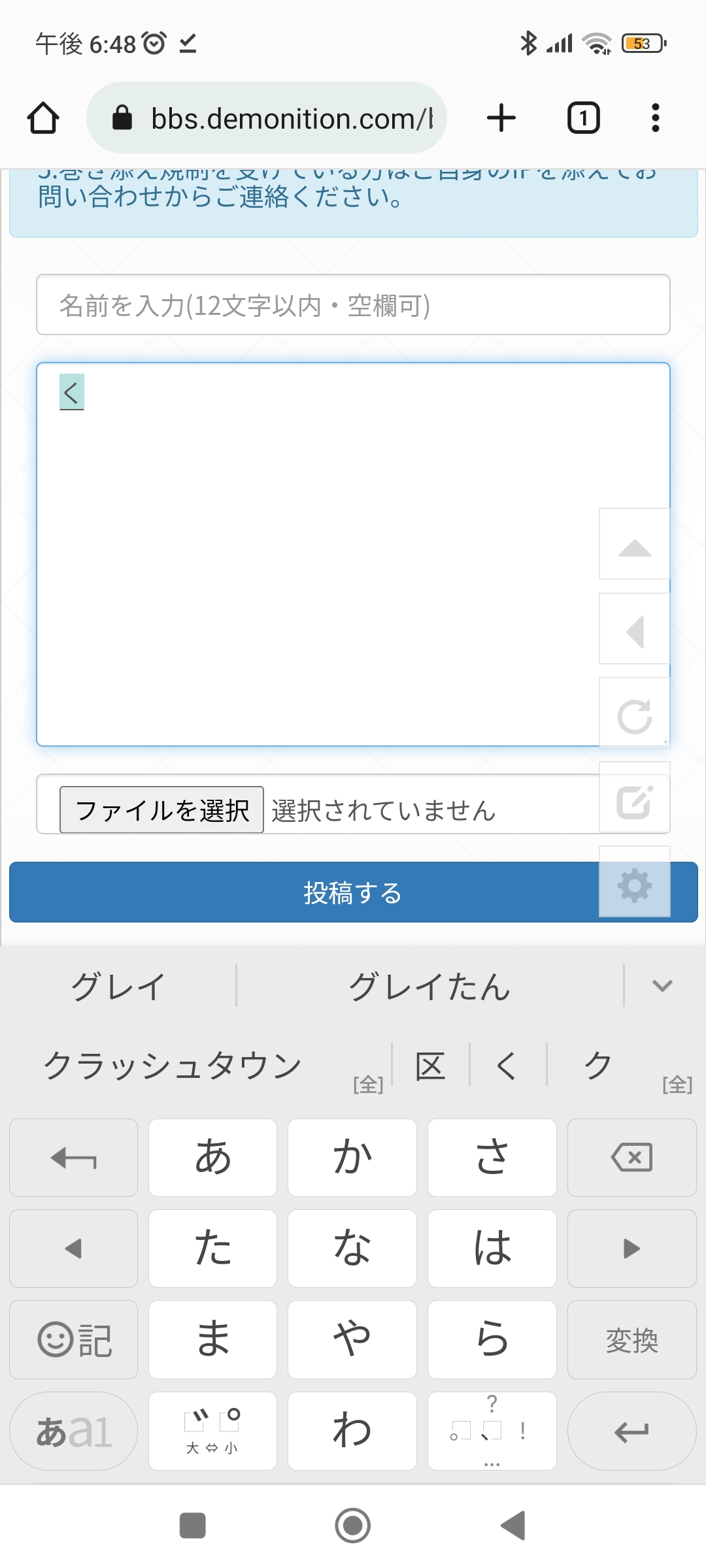The width and height of the screenshot is (706, 1568).
Task: Select the 区 candidate
Action: coord(430,1066)
